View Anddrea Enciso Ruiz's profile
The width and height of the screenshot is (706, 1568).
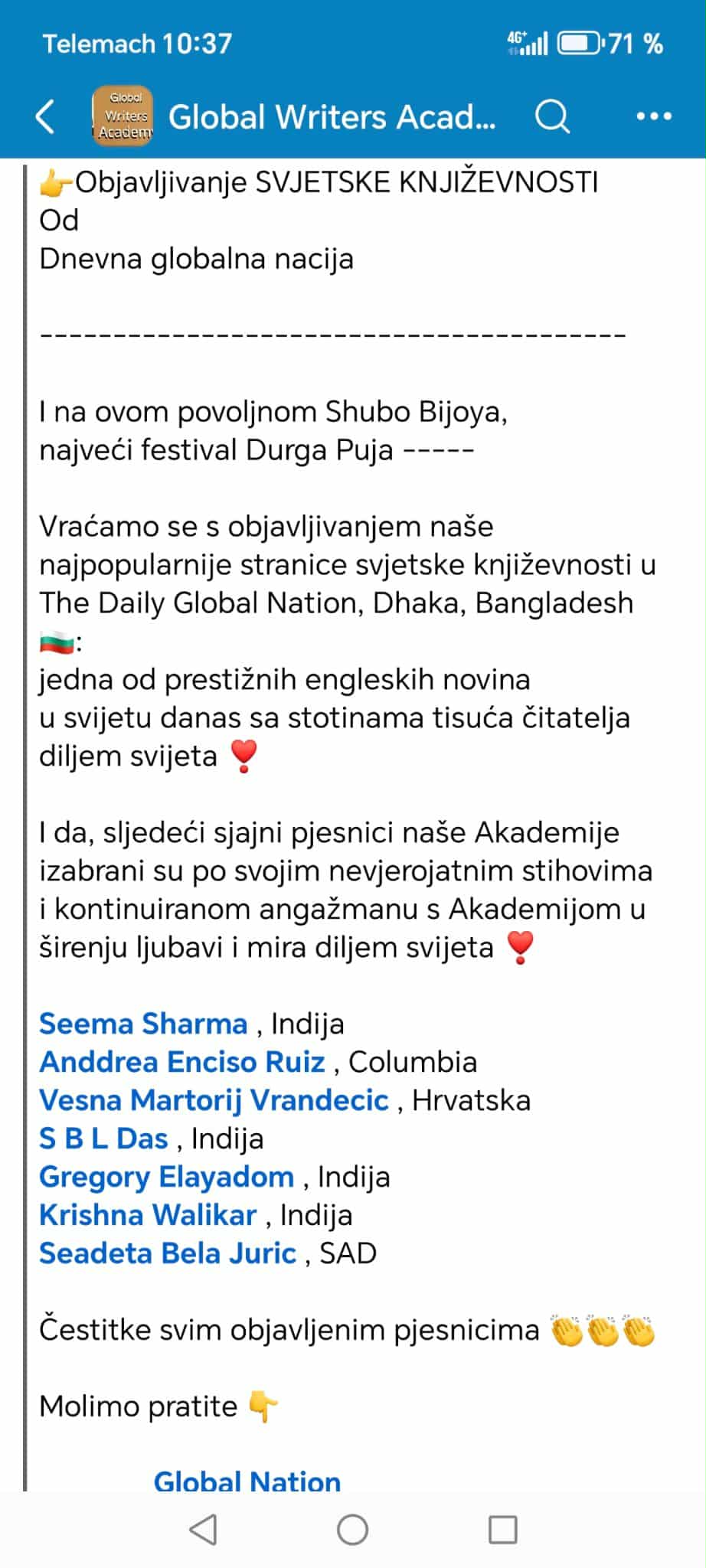tap(182, 1062)
